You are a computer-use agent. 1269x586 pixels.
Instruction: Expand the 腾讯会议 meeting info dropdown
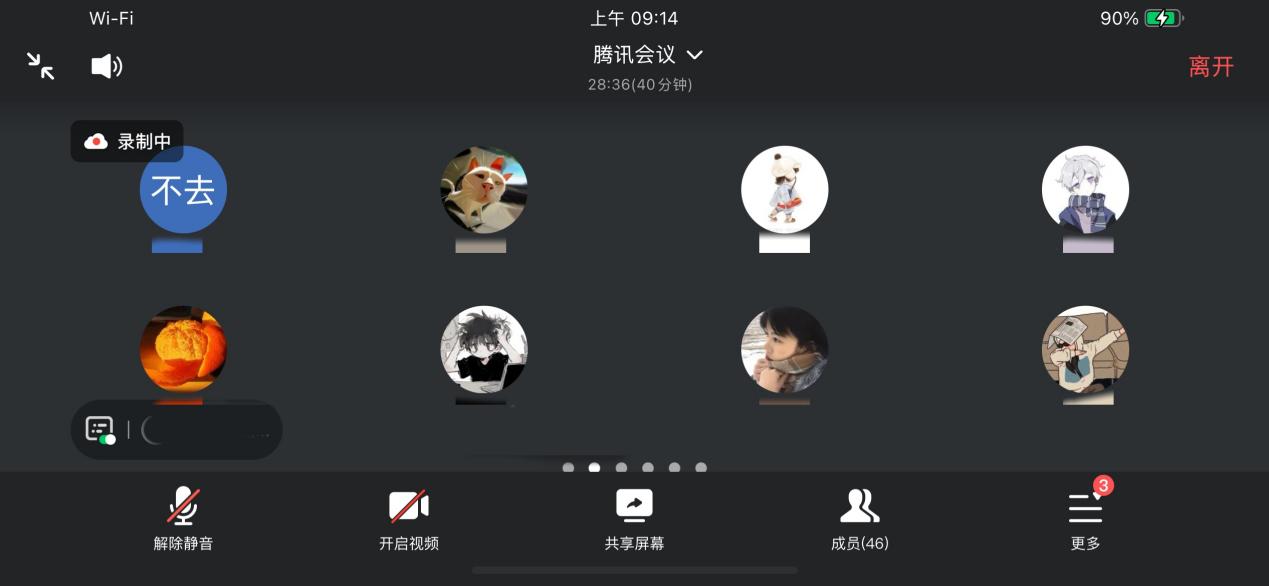pos(648,55)
